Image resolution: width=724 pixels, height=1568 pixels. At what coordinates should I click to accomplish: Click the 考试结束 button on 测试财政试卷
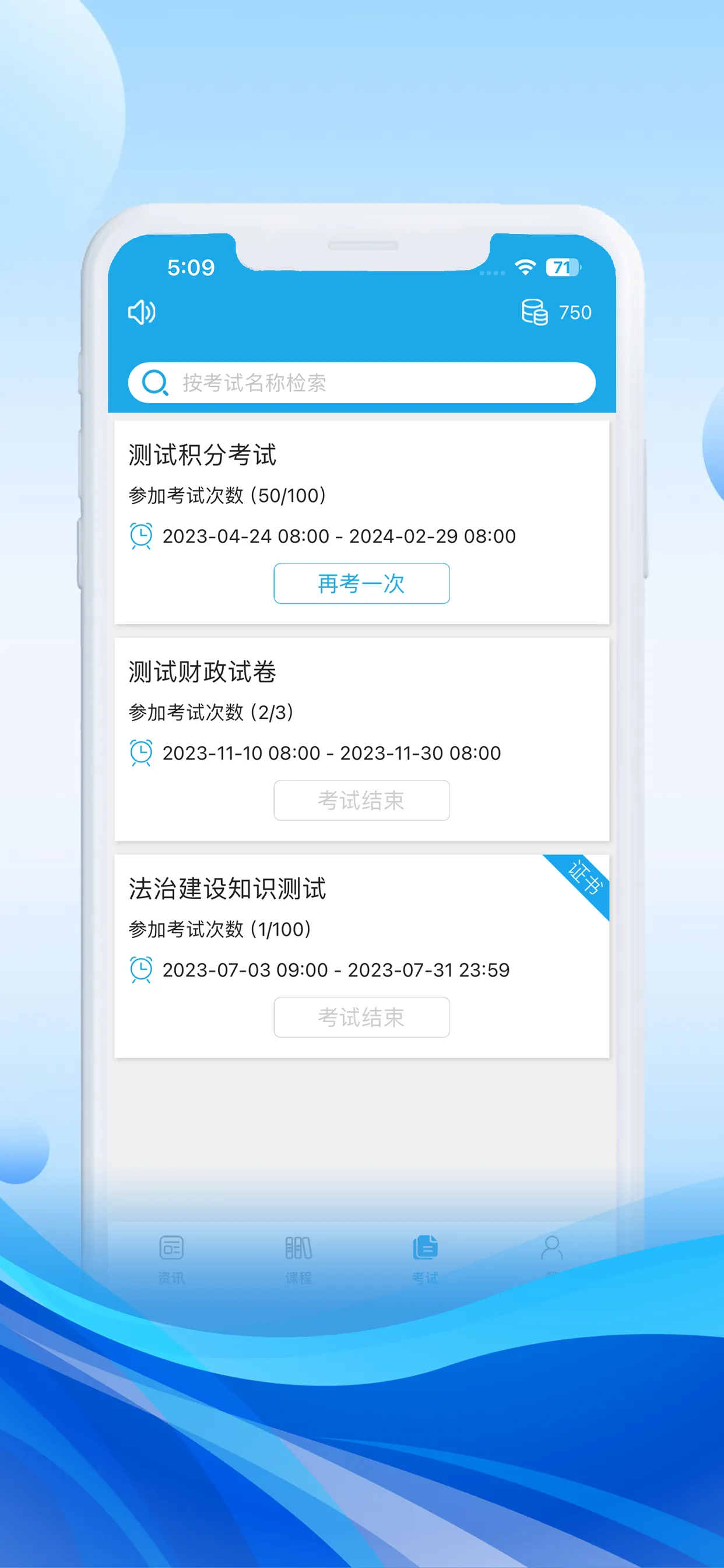(361, 800)
